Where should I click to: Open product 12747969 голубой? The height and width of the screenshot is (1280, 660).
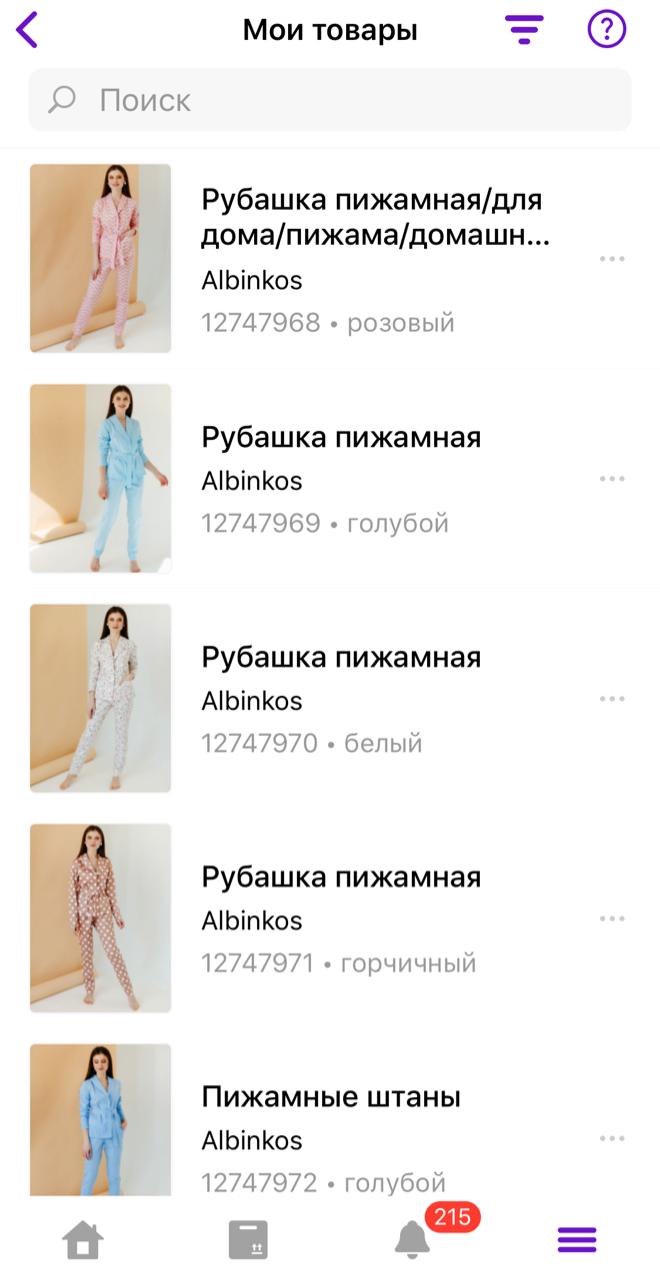coord(340,479)
